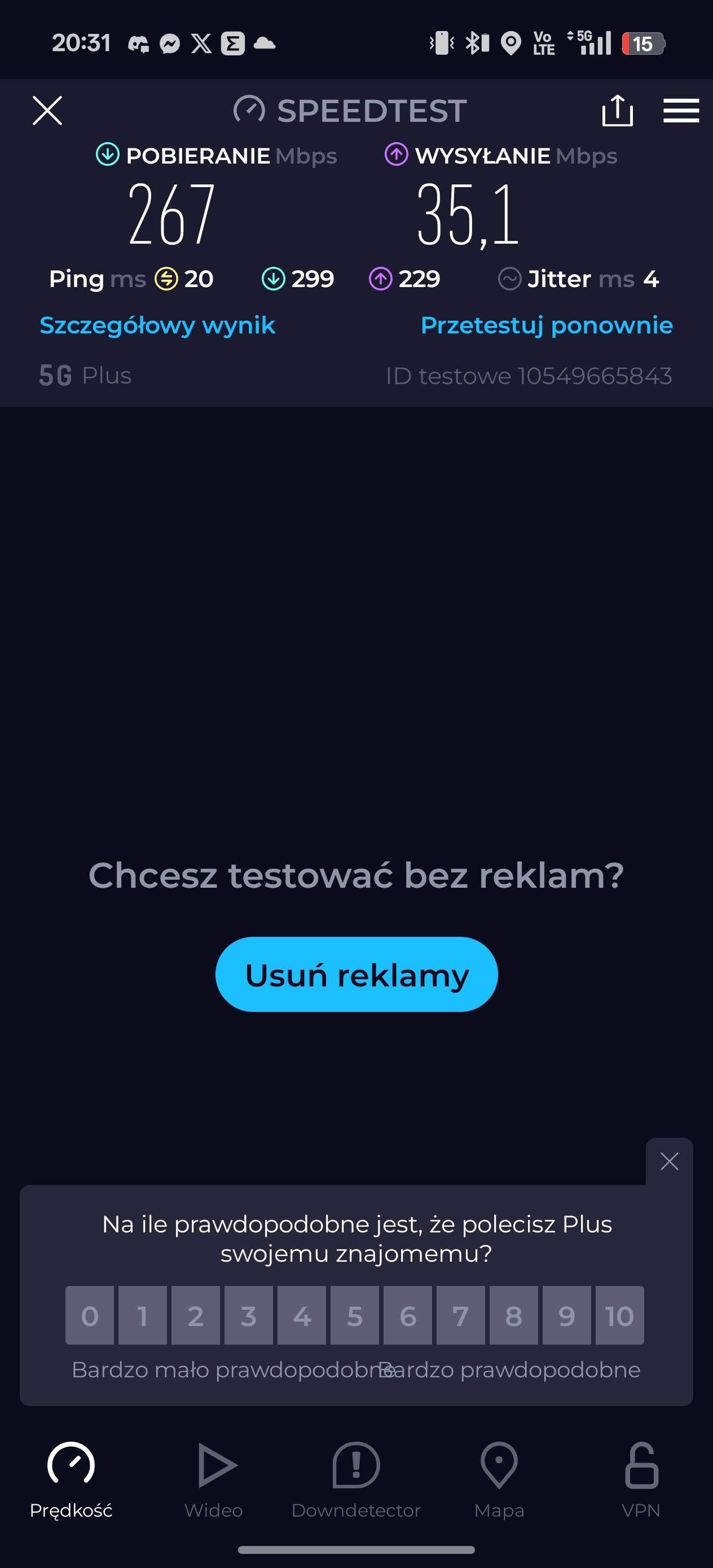Image resolution: width=713 pixels, height=1568 pixels.
Task: Tap the Usuń reklamy button
Action: pos(356,975)
